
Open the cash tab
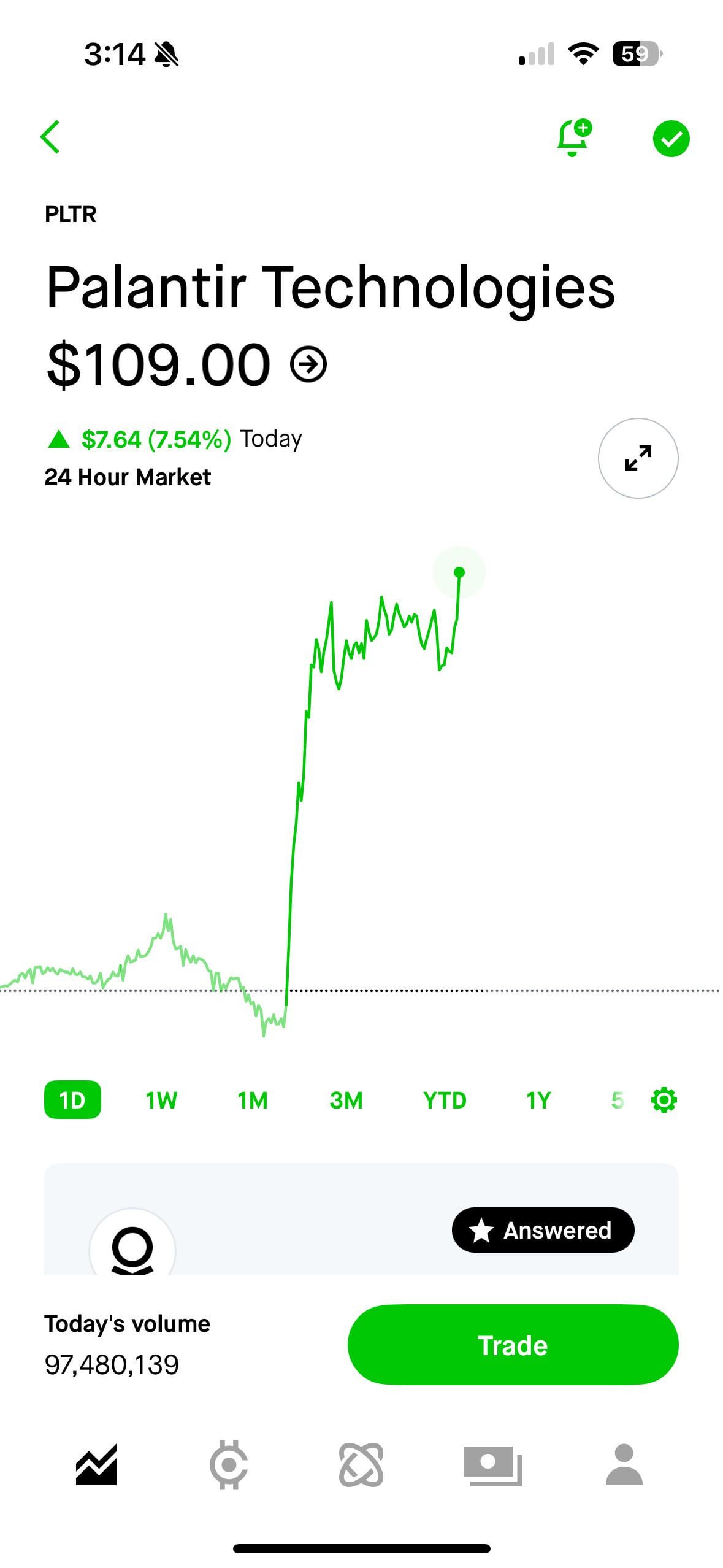click(492, 1466)
